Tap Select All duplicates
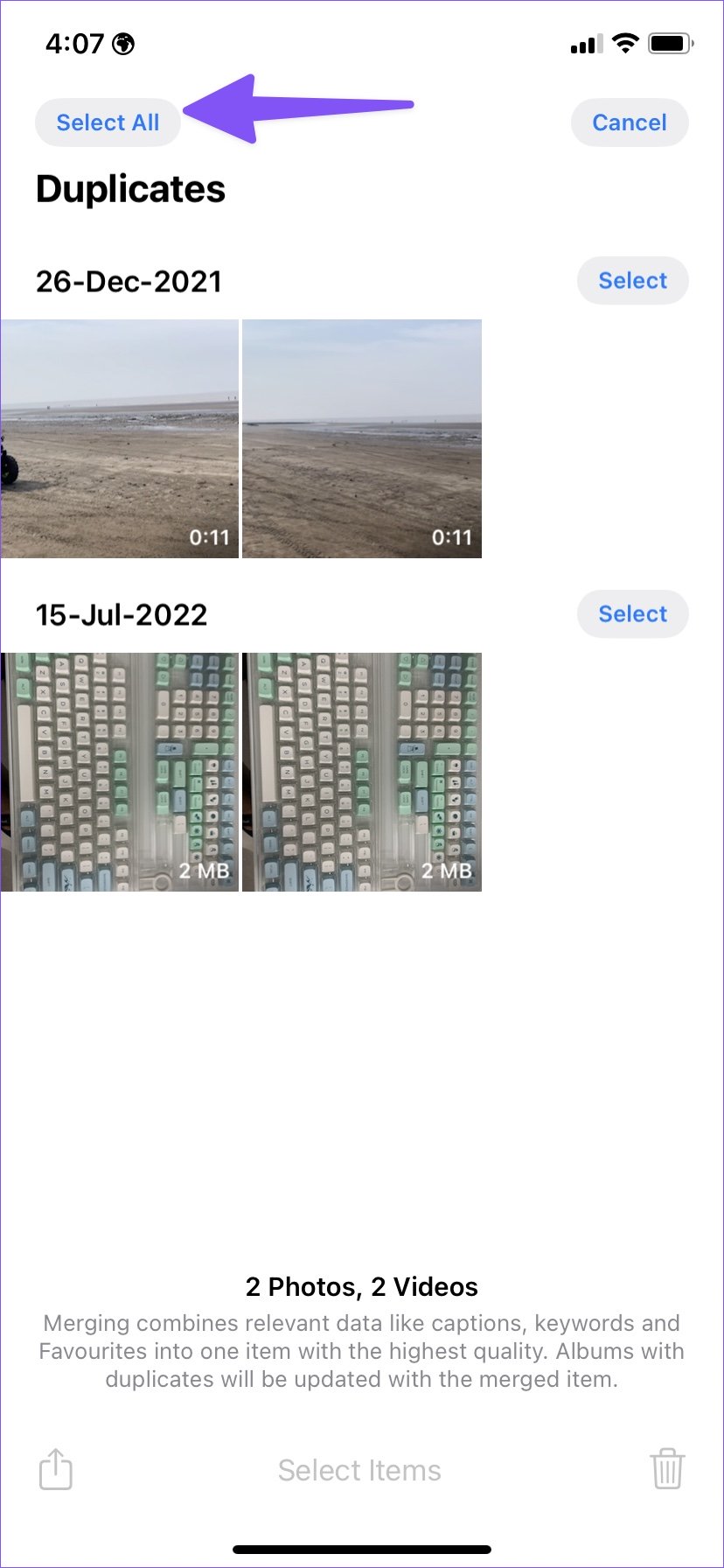This screenshot has height=1568, width=724. [x=108, y=122]
